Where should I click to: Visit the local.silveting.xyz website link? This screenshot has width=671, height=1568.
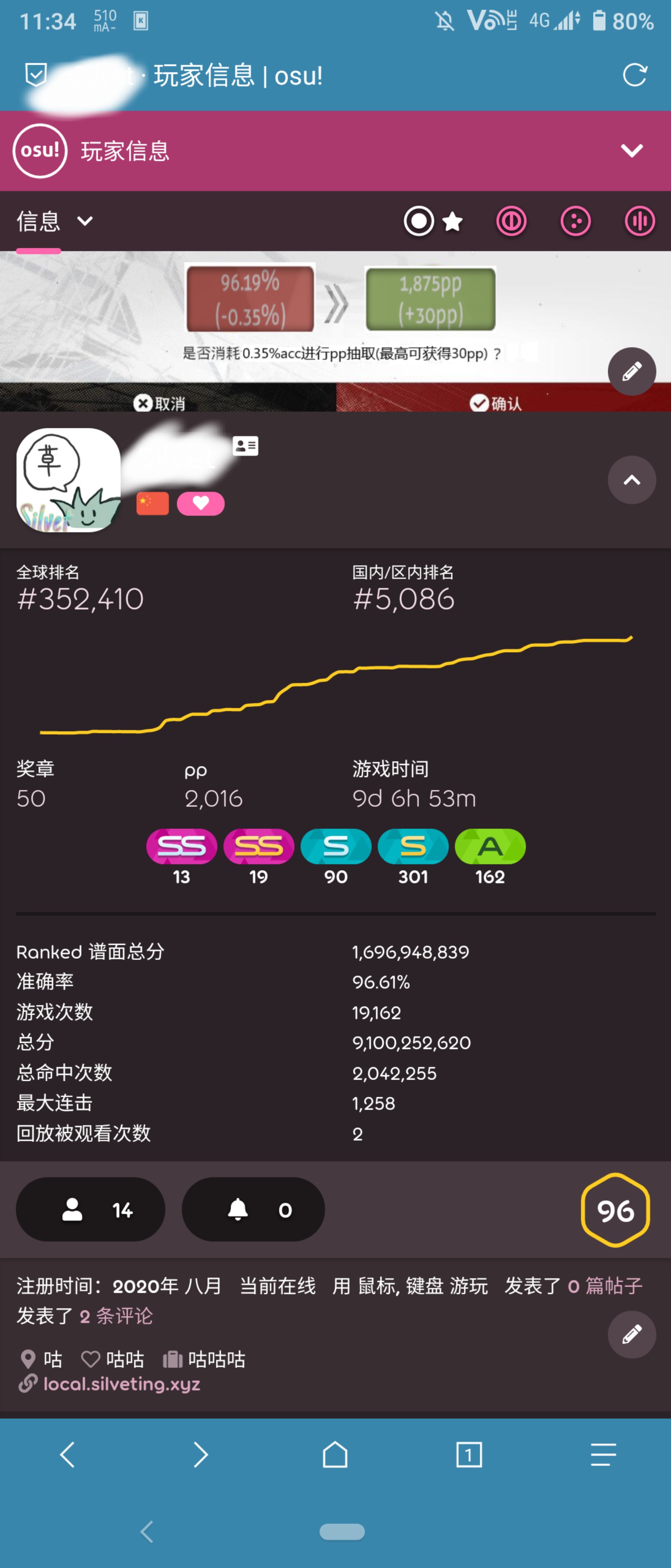[x=121, y=1383]
